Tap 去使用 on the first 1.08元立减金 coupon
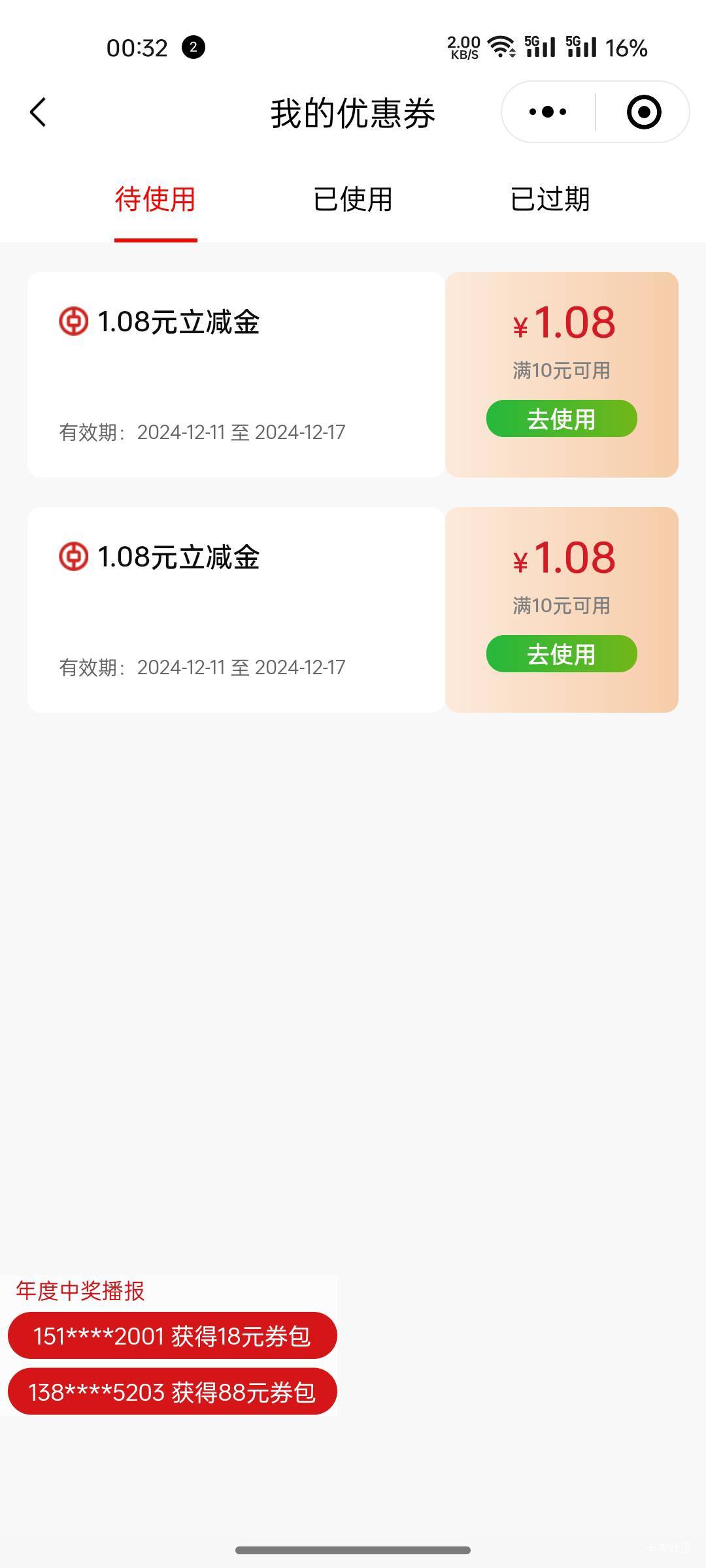706x1568 pixels. (562, 419)
